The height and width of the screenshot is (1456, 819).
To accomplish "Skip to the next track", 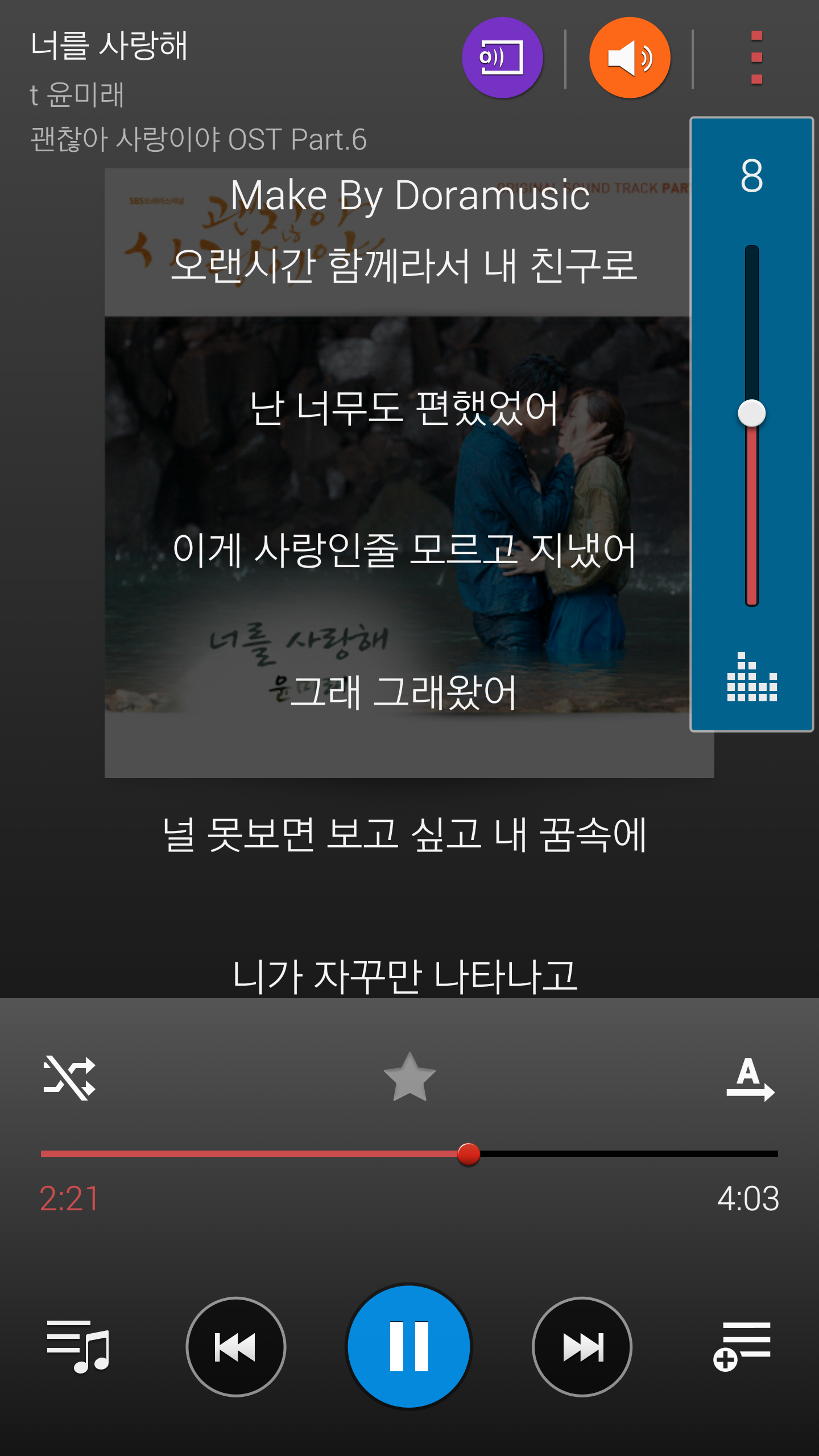I will [582, 1346].
